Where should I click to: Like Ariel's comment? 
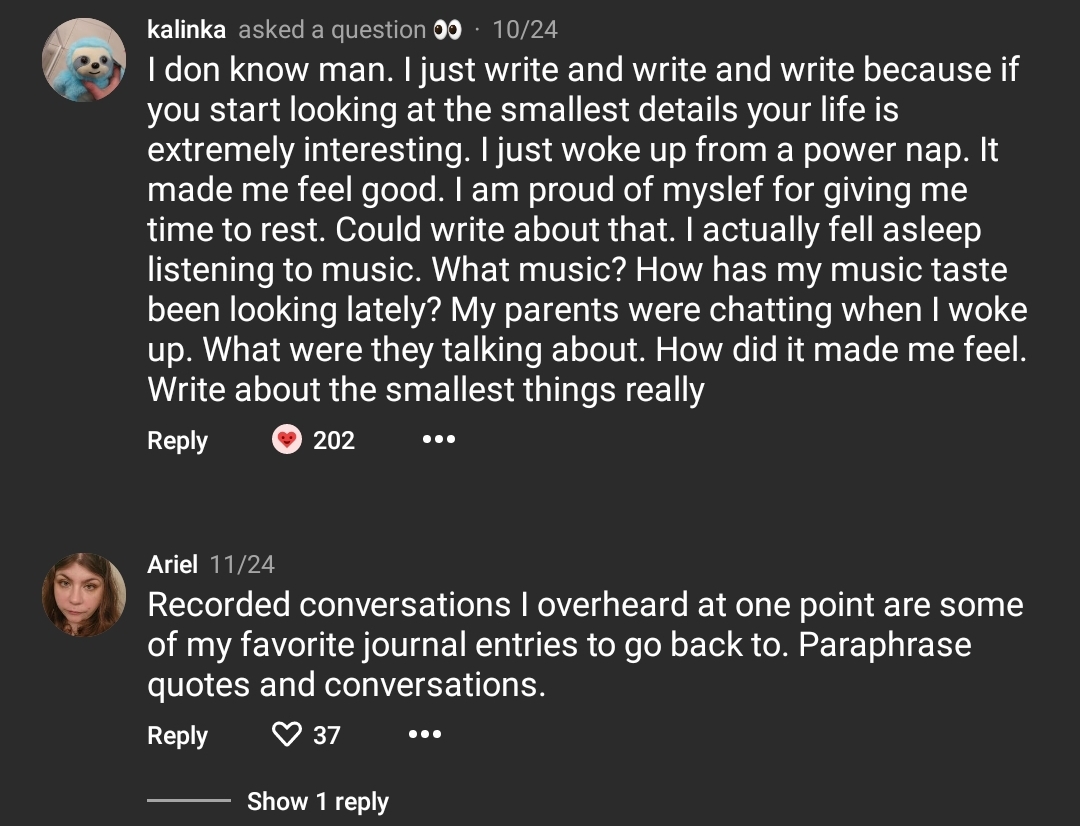[x=287, y=735]
